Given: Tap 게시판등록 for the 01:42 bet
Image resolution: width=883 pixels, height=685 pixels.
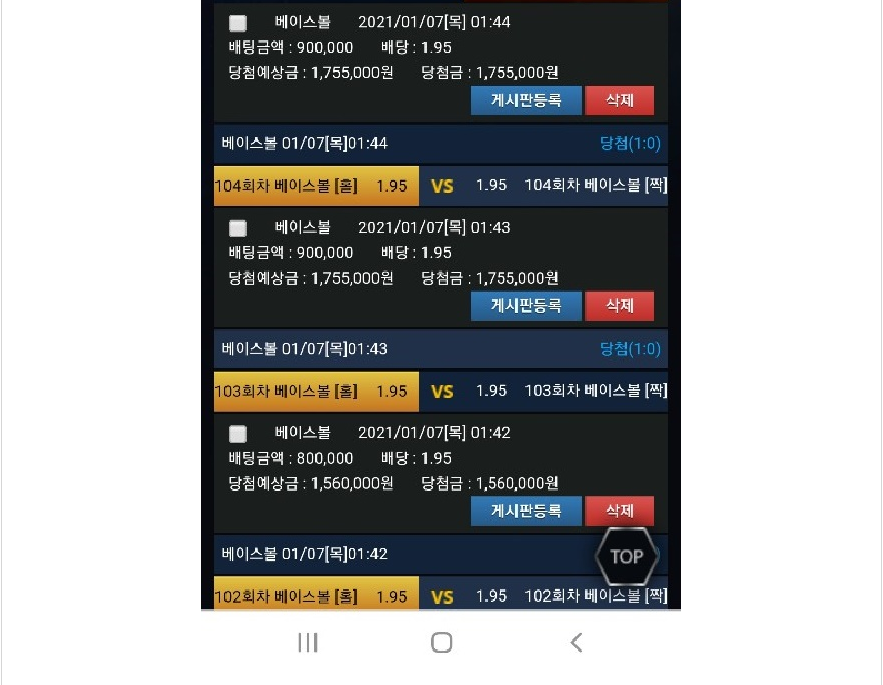Looking at the screenshot, I should [526, 511].
